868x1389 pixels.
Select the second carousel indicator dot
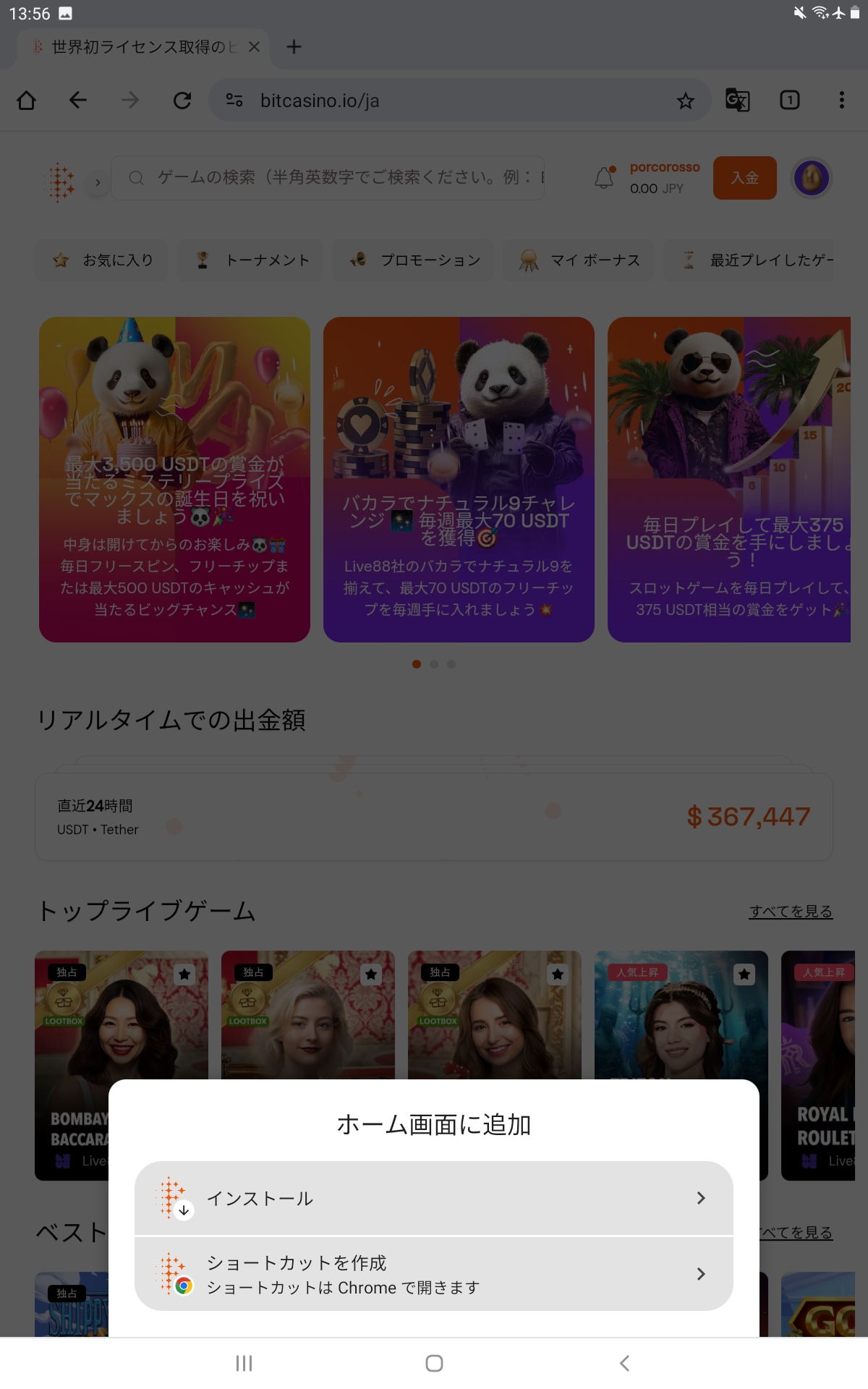[x=434, y=663]
